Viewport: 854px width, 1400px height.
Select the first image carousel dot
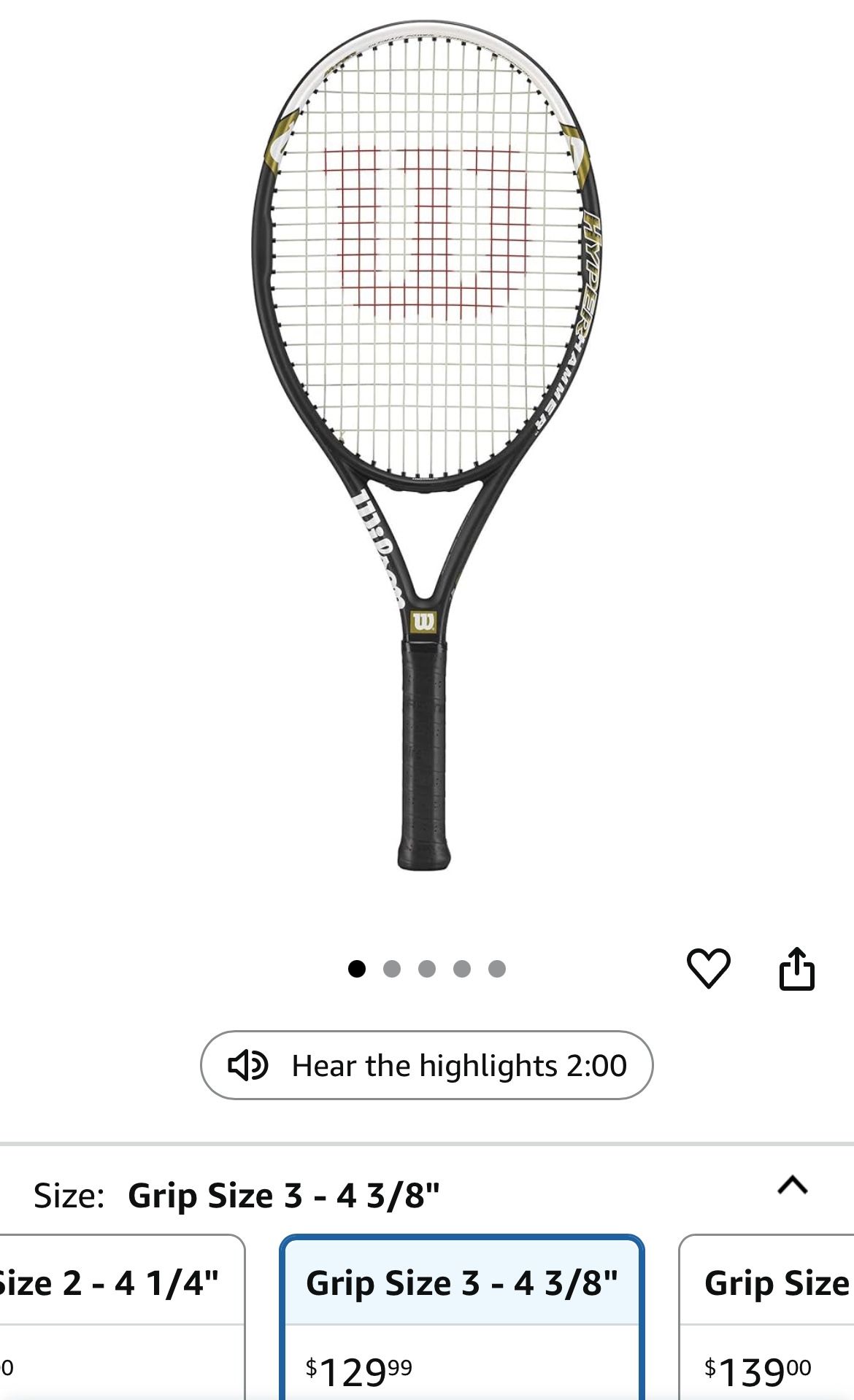coord(358,967)
